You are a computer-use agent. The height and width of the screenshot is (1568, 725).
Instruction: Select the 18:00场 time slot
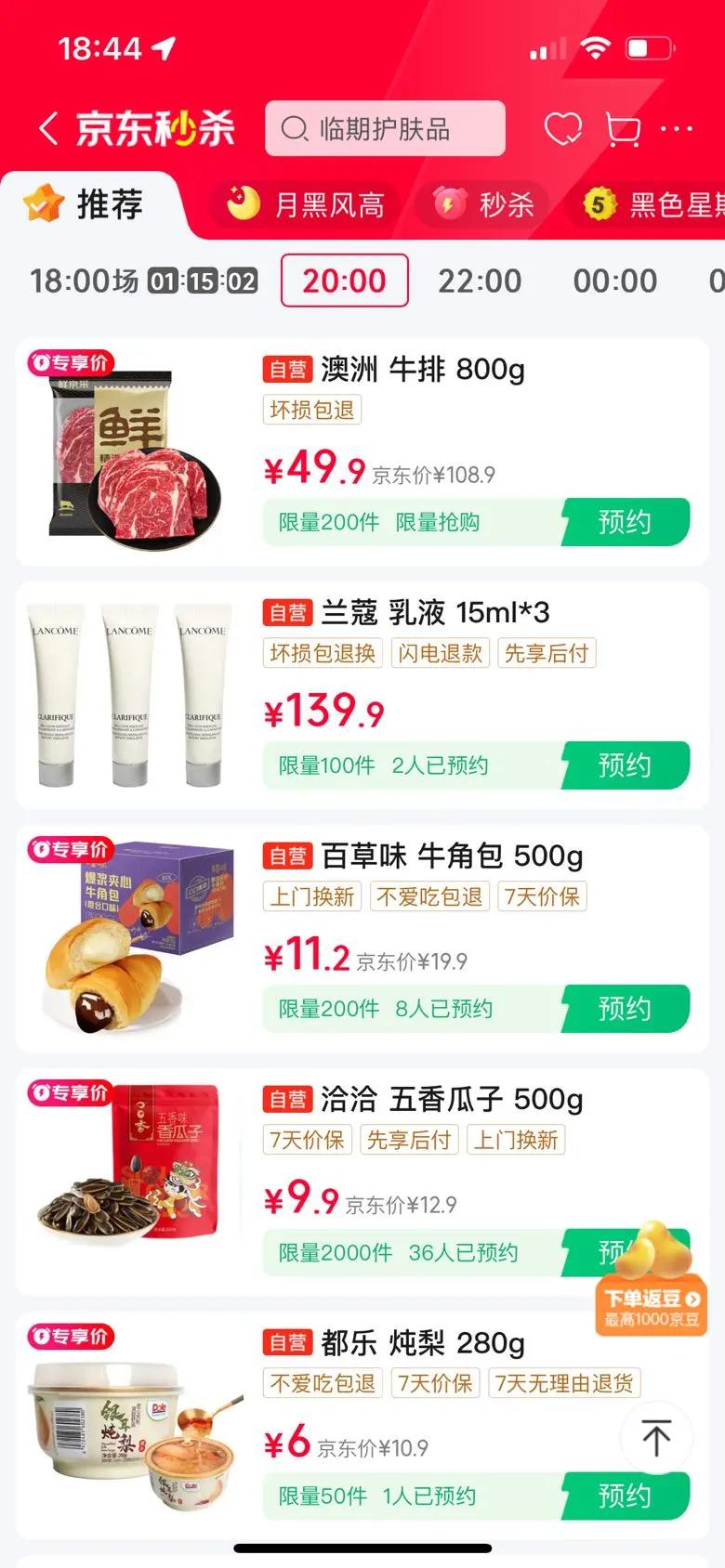tap(143, 281)
